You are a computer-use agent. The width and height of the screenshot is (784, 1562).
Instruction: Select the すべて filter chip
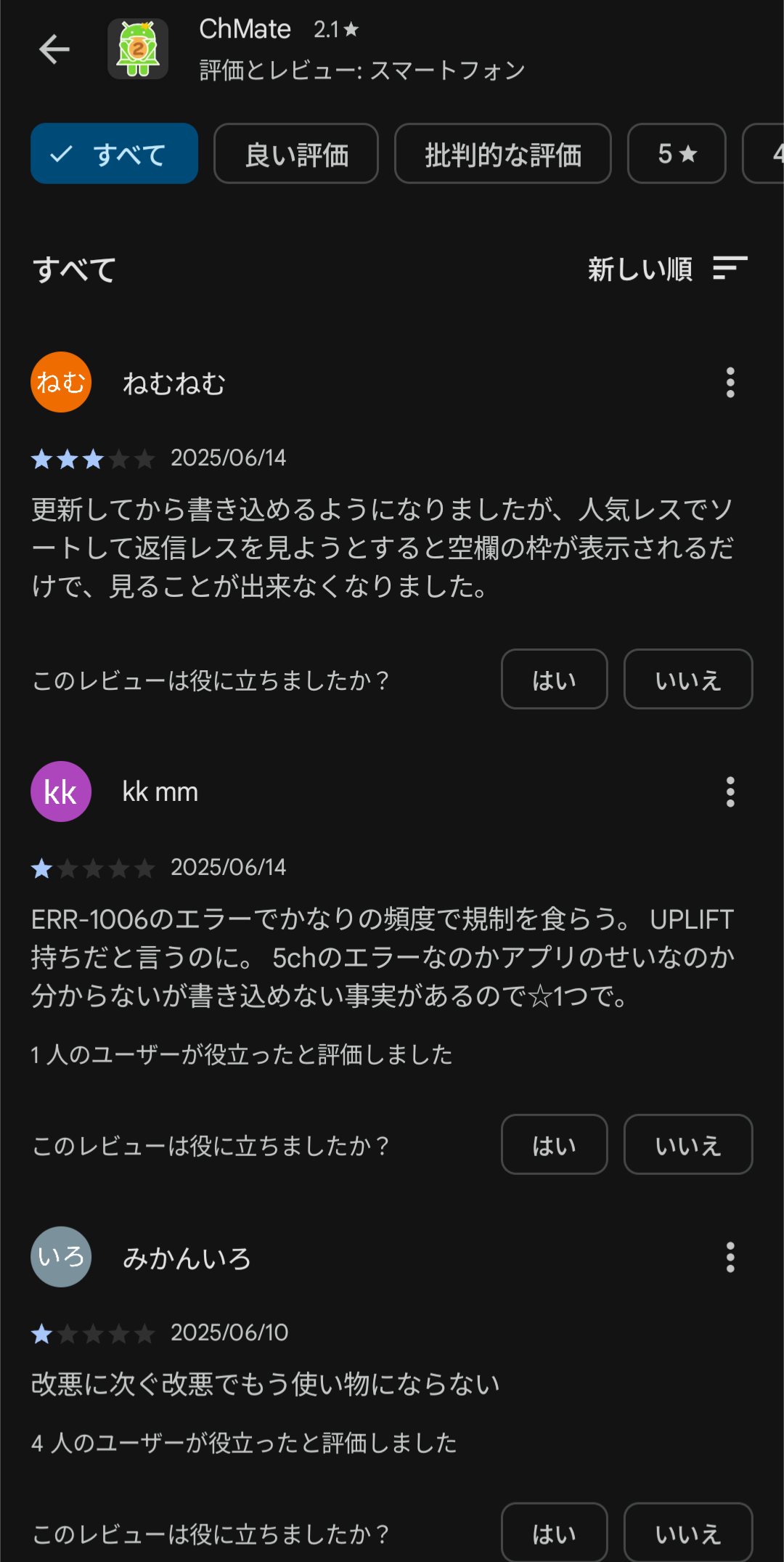coord(114,153)
